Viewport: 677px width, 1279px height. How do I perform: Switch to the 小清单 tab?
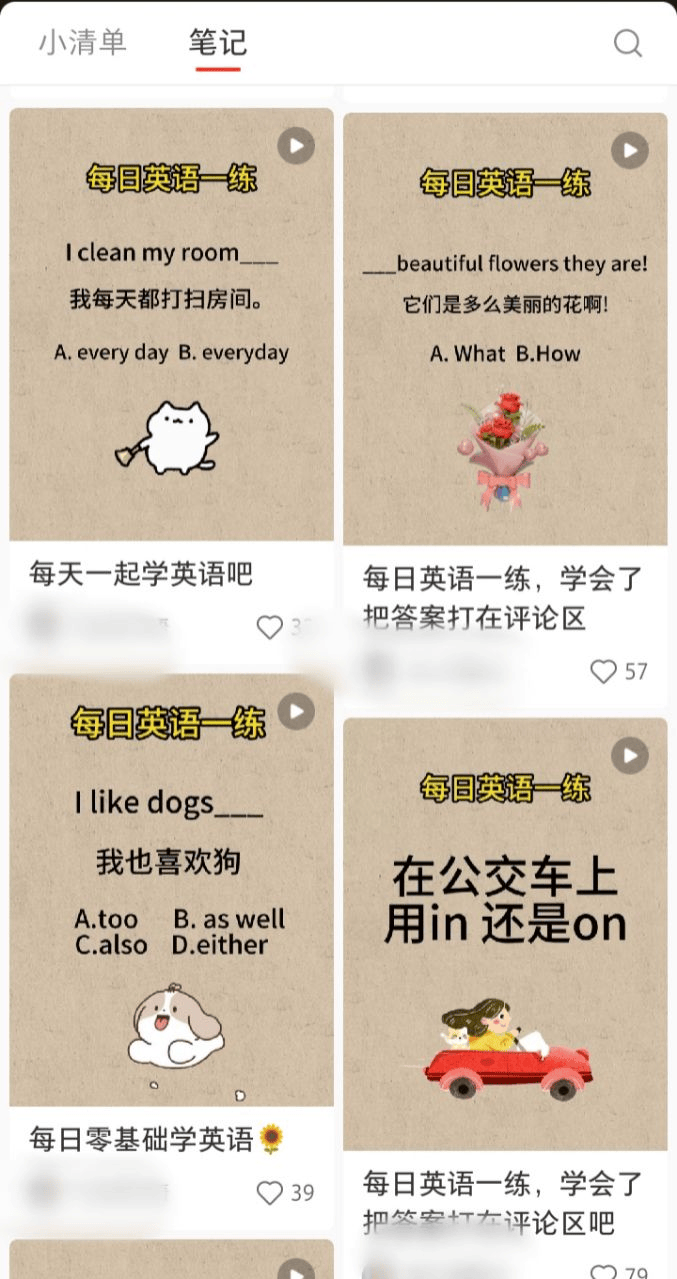(83, 43)
